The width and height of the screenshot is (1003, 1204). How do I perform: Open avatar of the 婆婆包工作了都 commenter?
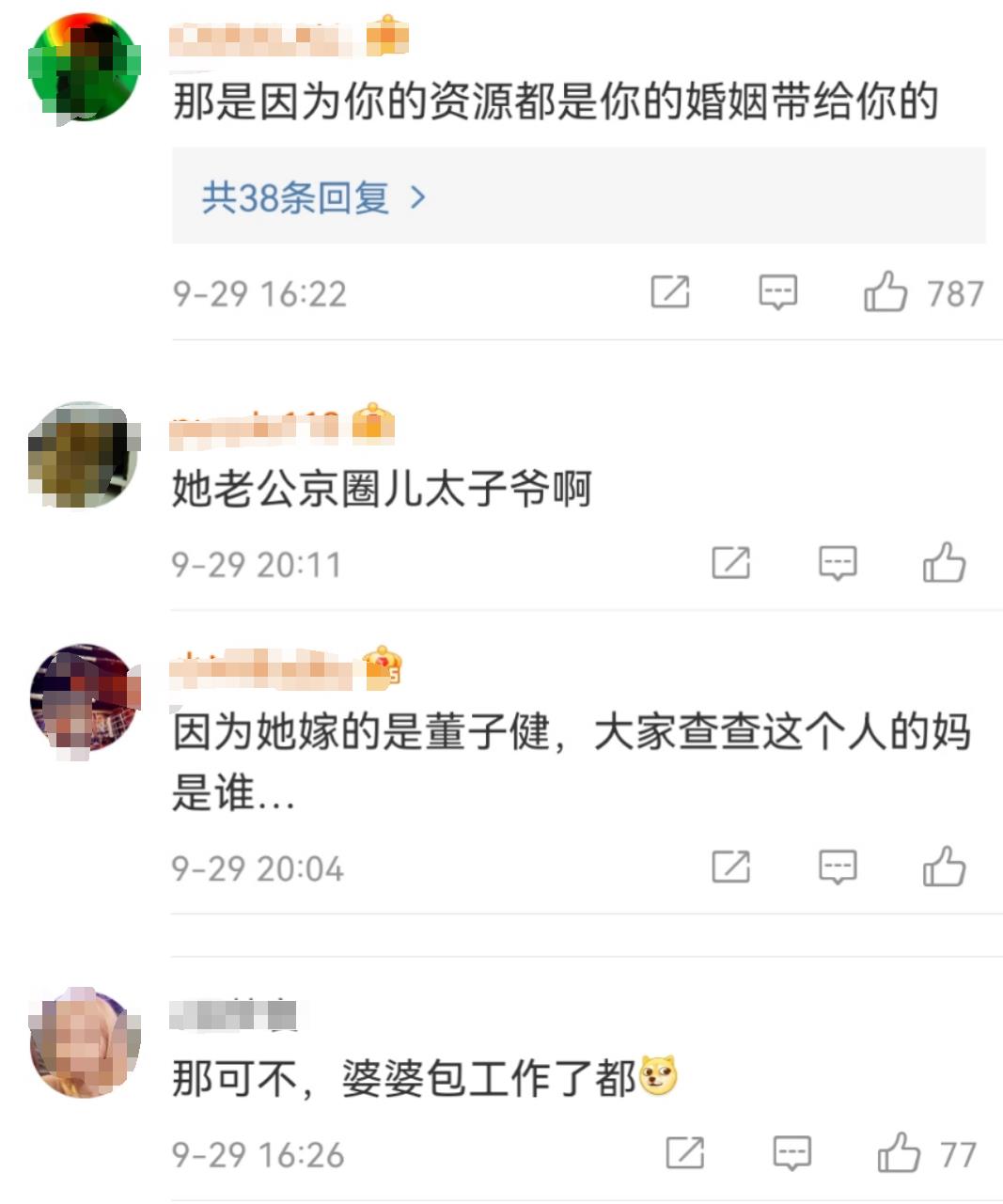84,1042
